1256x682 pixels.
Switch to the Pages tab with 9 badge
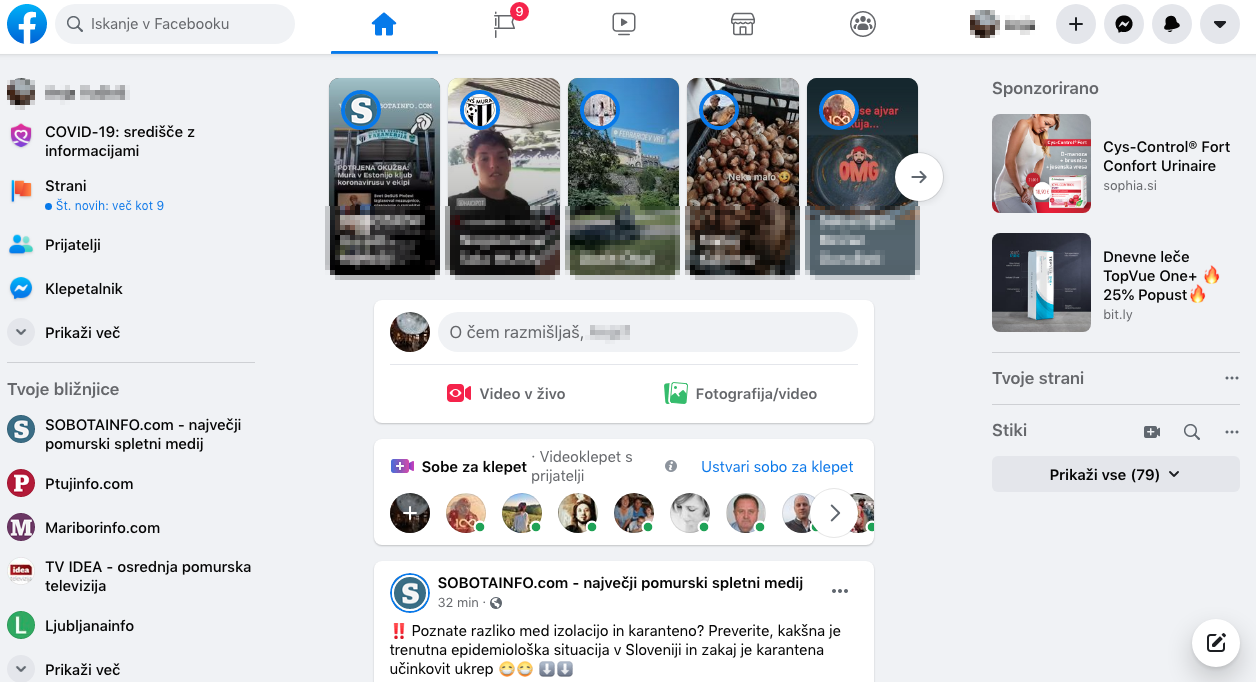(506, 24)
